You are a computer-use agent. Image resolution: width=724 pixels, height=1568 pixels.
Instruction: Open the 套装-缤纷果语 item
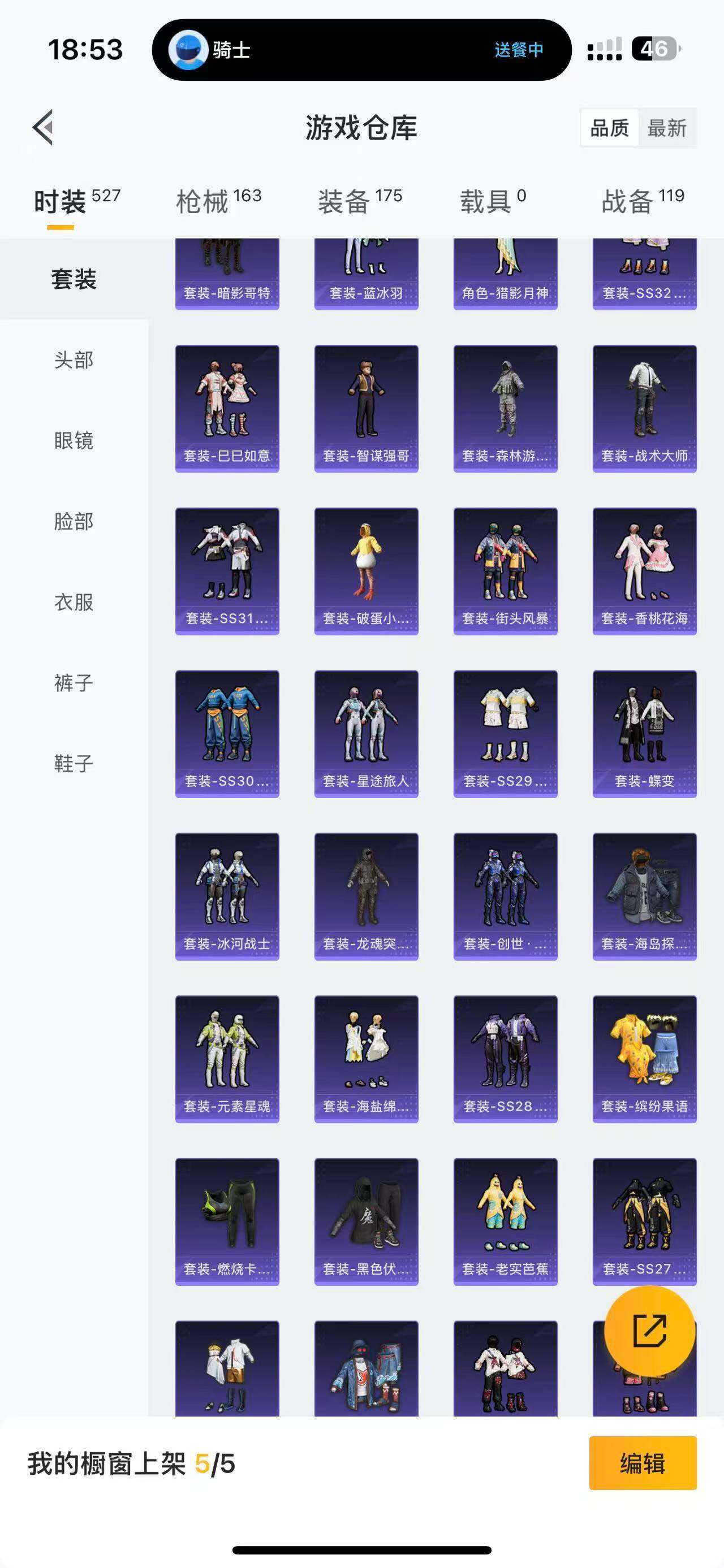coord(644,1059)
